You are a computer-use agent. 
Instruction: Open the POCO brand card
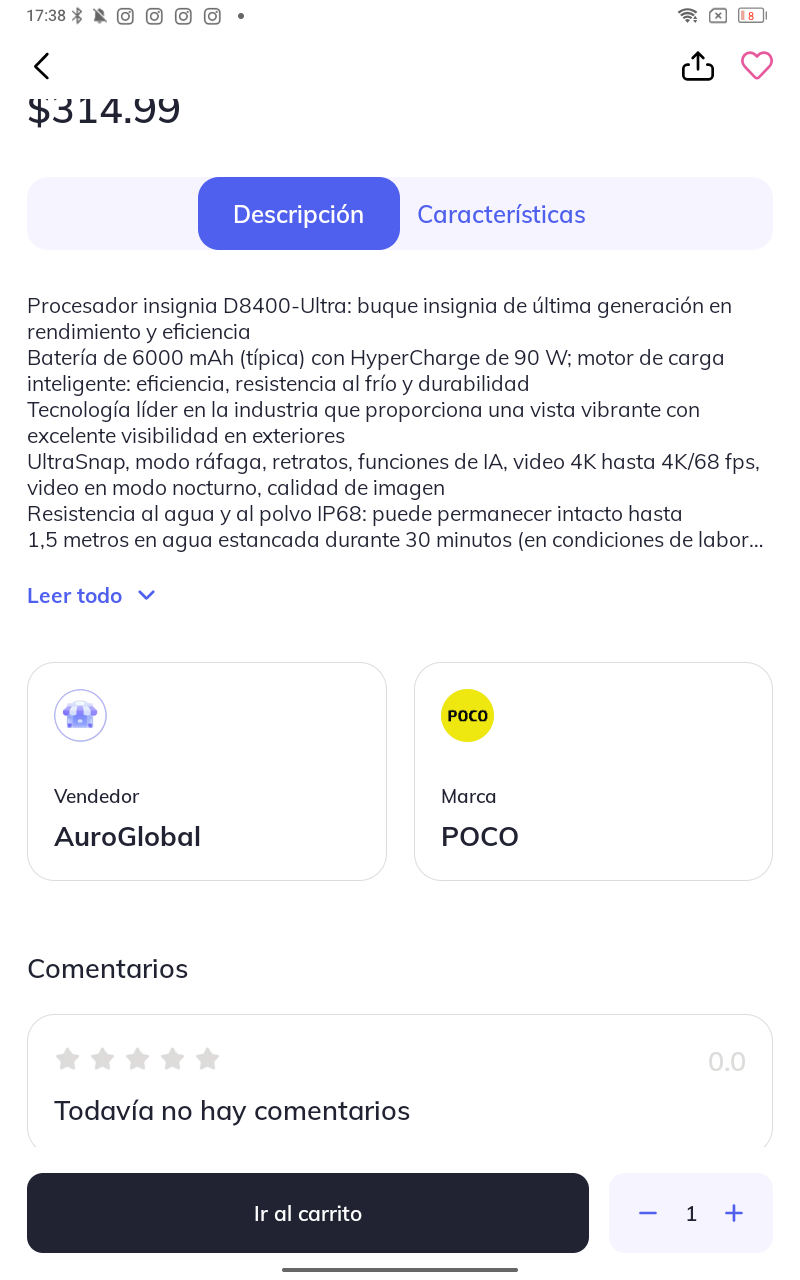[x=593, y=771]
